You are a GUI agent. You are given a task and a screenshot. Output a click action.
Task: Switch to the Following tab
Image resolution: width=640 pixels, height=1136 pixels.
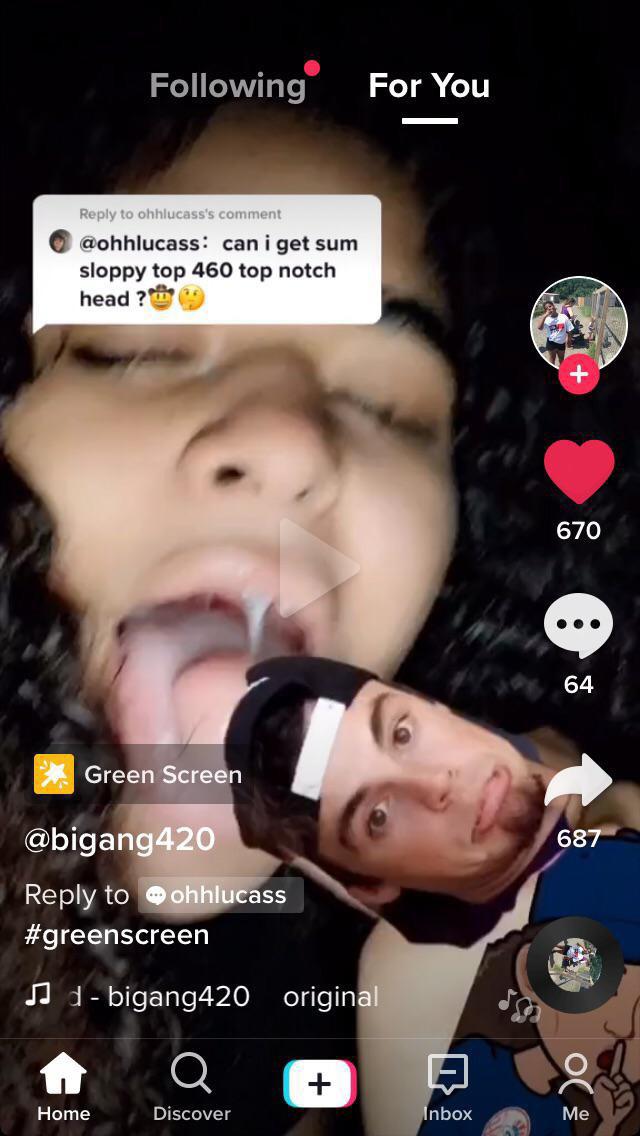tap(228, 86)
